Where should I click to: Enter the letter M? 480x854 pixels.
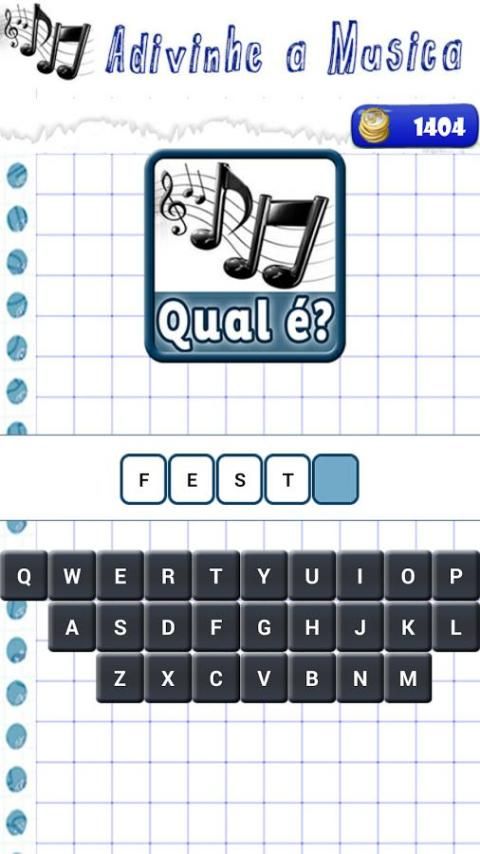(408, 678)
